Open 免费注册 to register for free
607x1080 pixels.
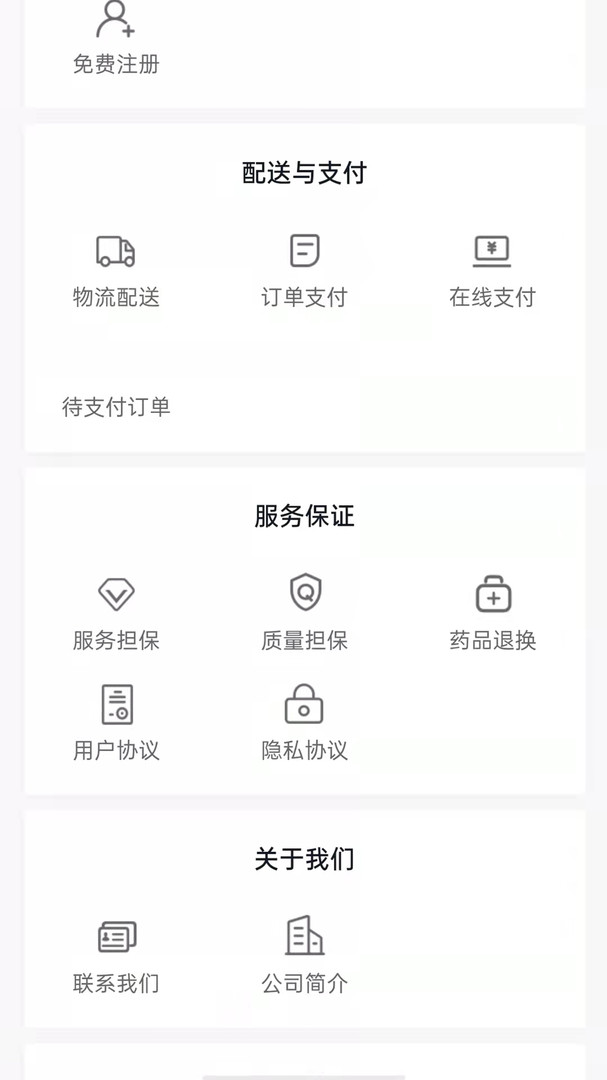coord(116,40)
